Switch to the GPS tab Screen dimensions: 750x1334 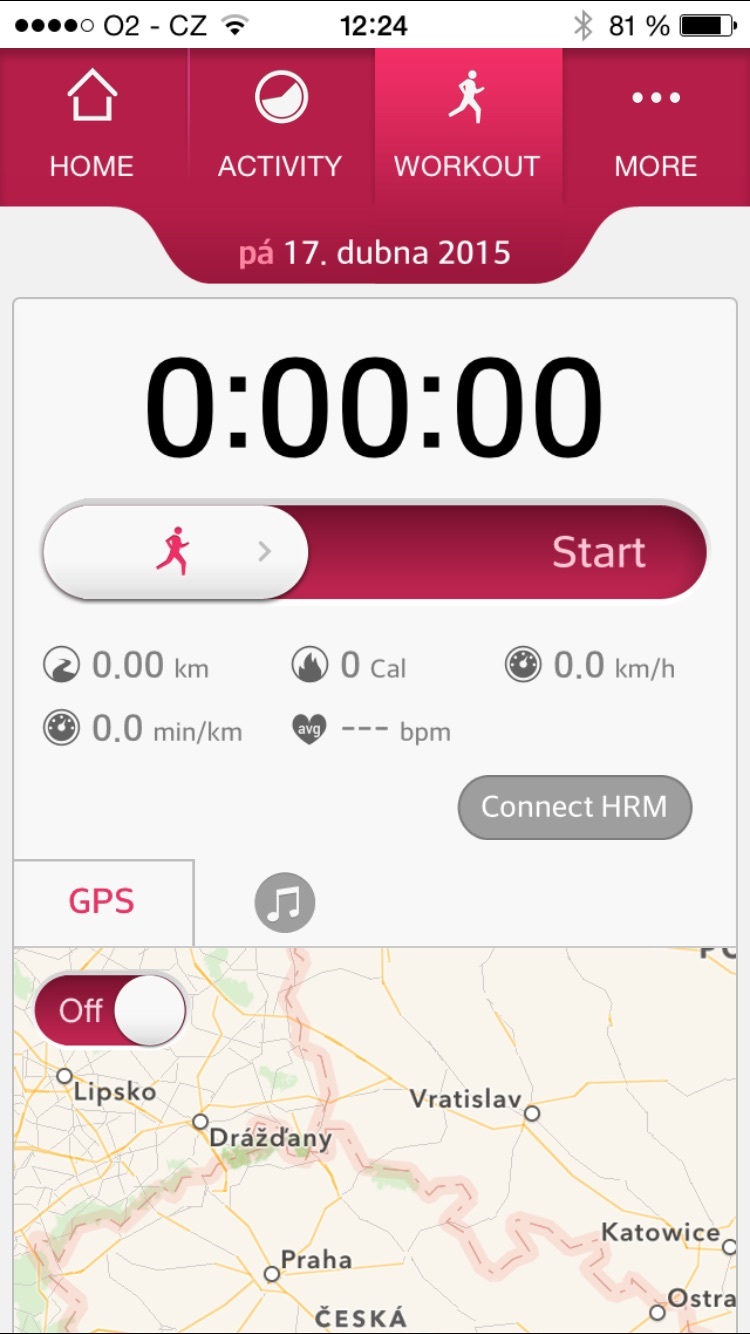click(x=101, y=901)
